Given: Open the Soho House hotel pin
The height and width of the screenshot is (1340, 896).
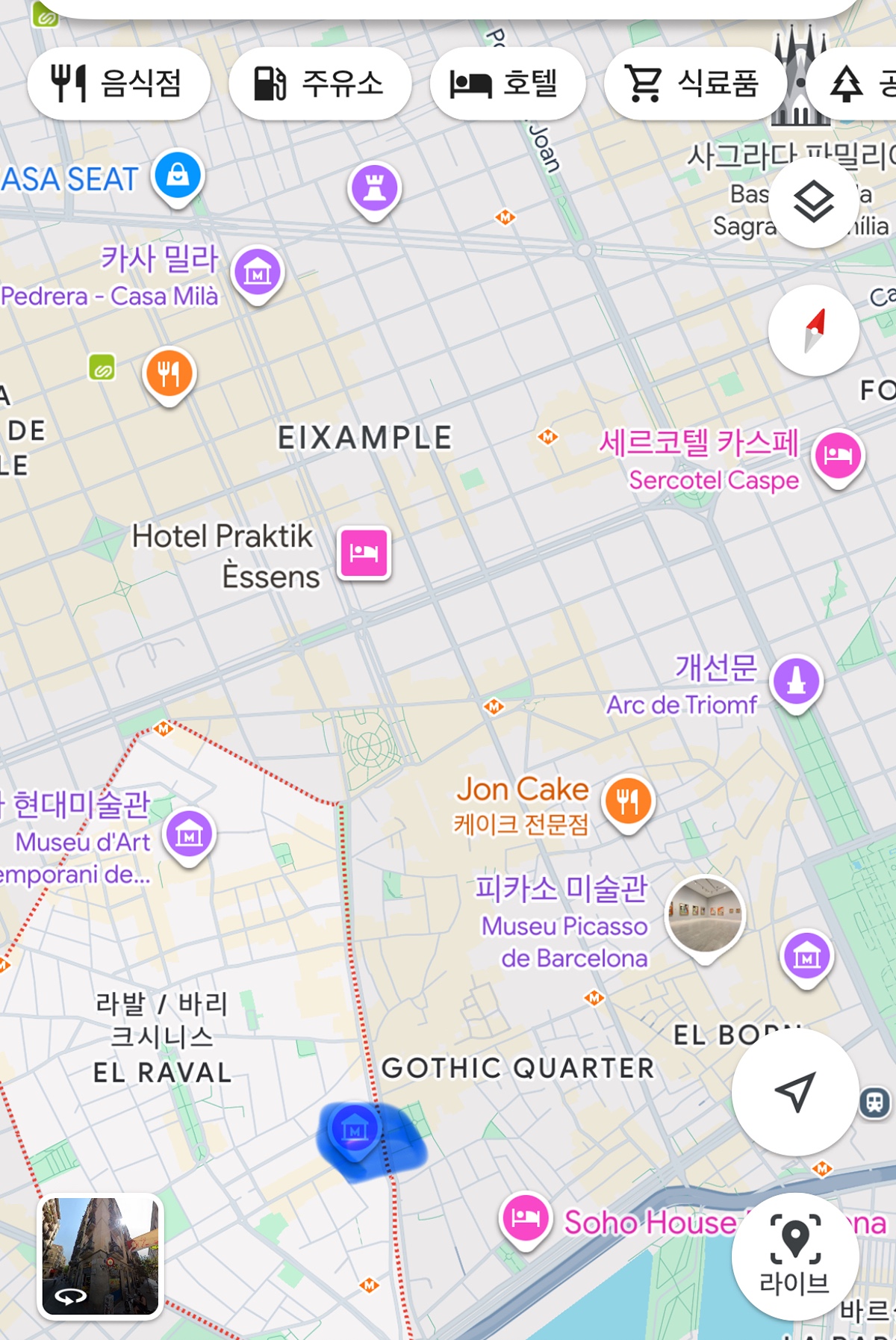Looking at the screenshot, I should [x=525, y=1218].
